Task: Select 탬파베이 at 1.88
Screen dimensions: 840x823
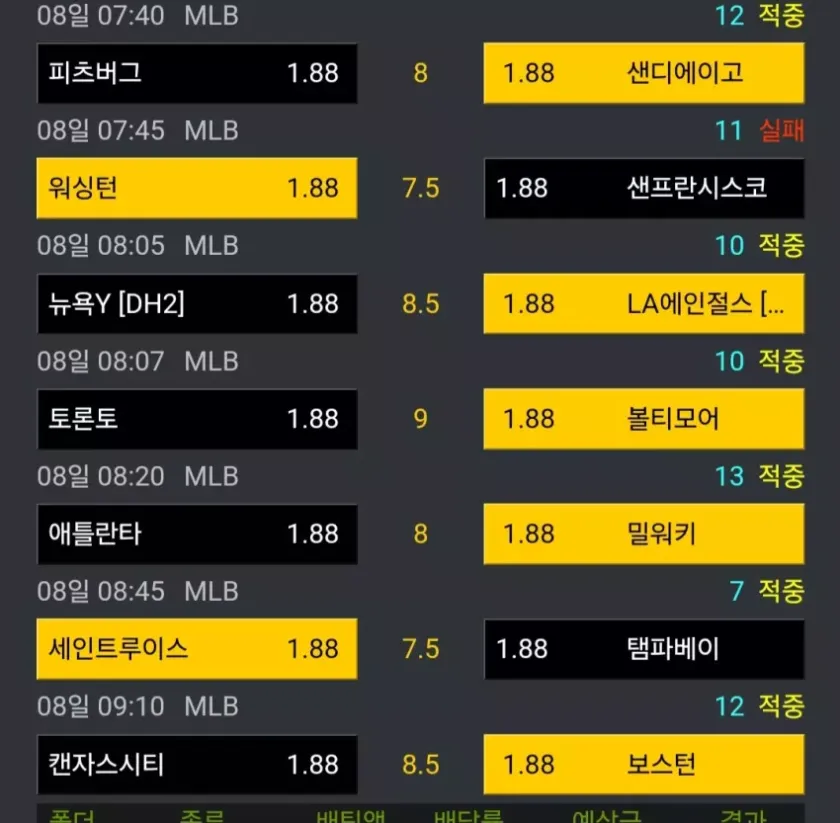Action: click(x=643, y=649)
